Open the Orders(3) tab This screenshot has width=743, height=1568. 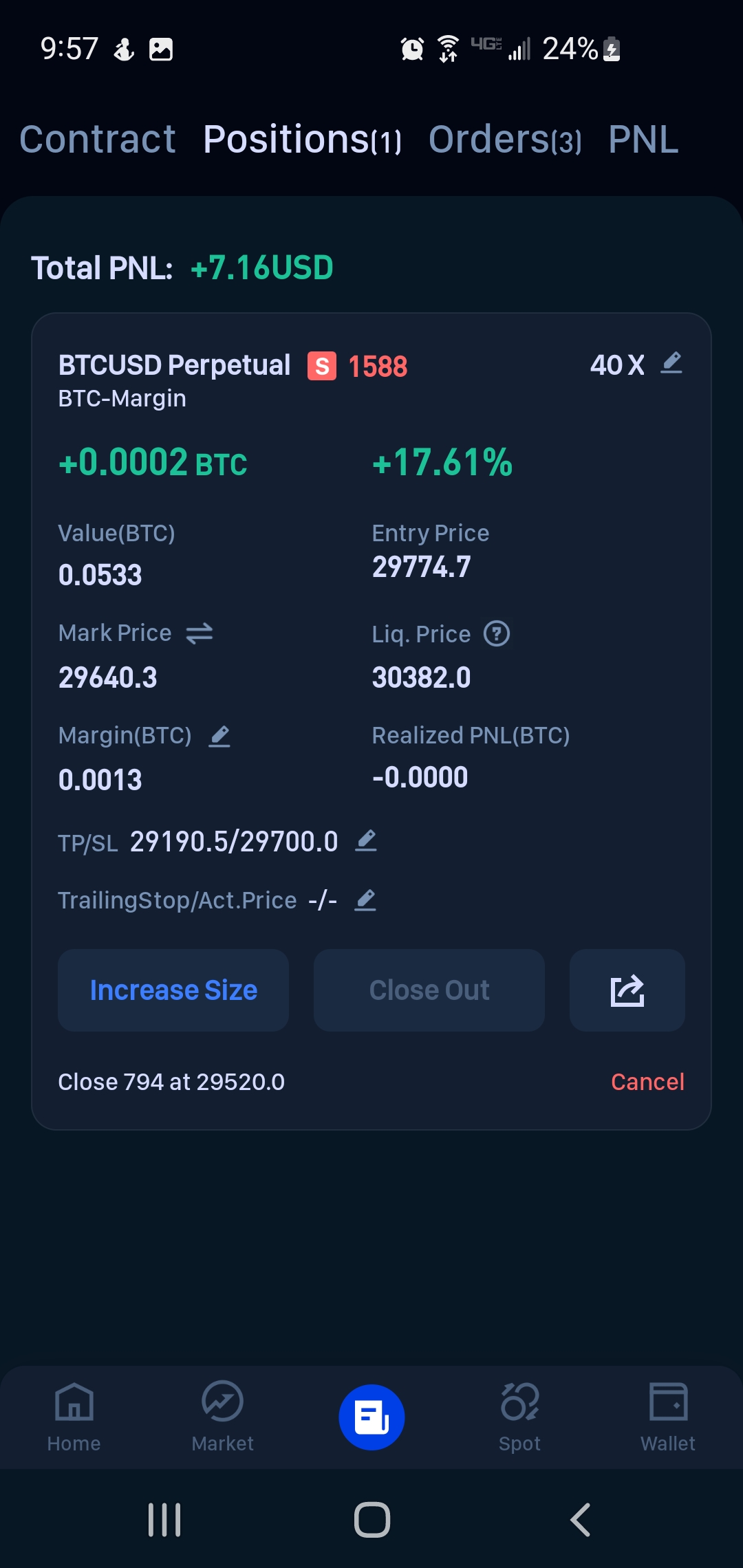pos(505,140)
